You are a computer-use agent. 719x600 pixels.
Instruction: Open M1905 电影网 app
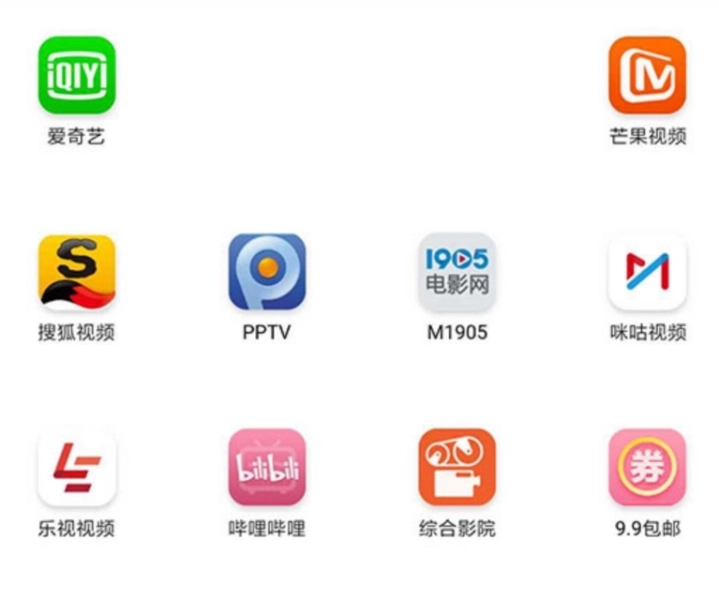(x=457, y=273)
